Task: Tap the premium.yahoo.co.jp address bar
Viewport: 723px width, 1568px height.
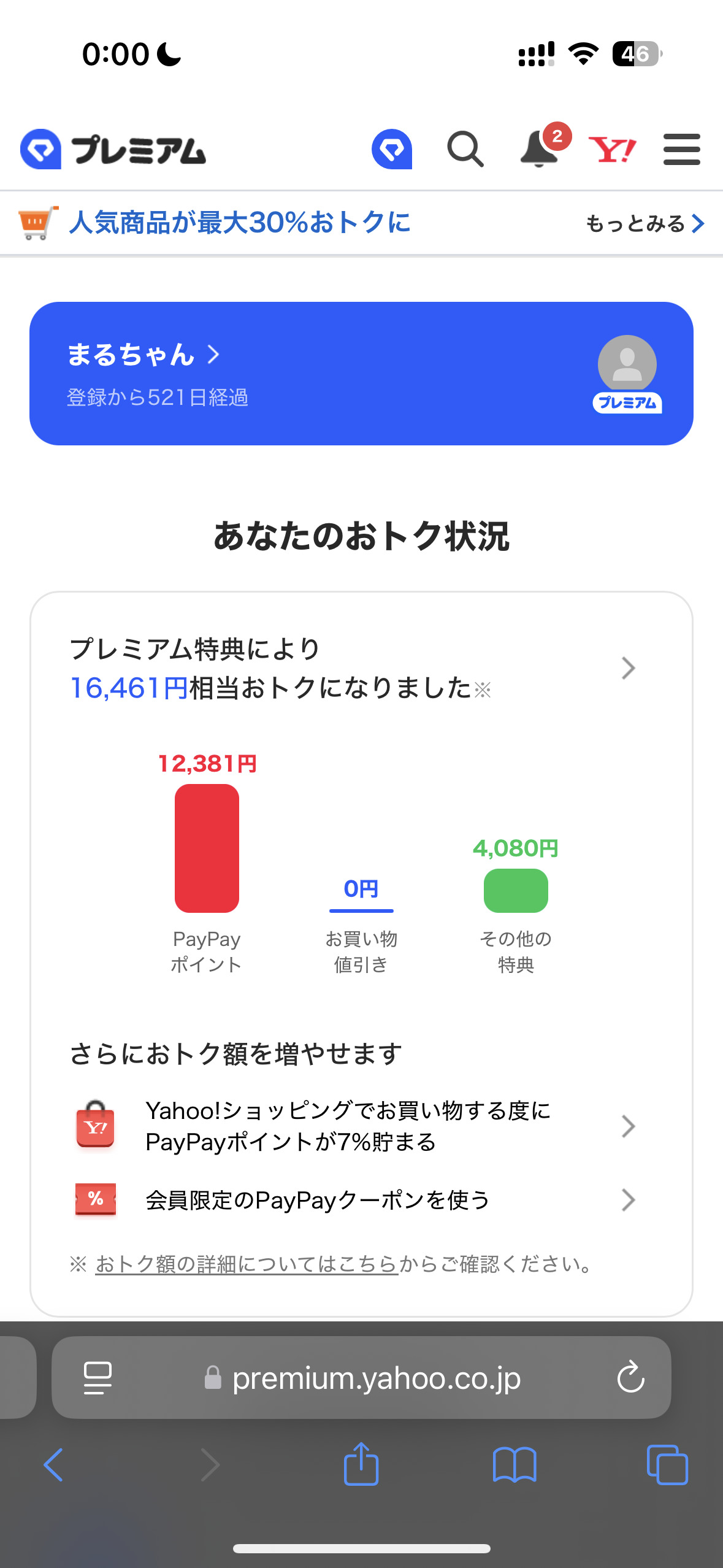Action: pos(361,1377)
